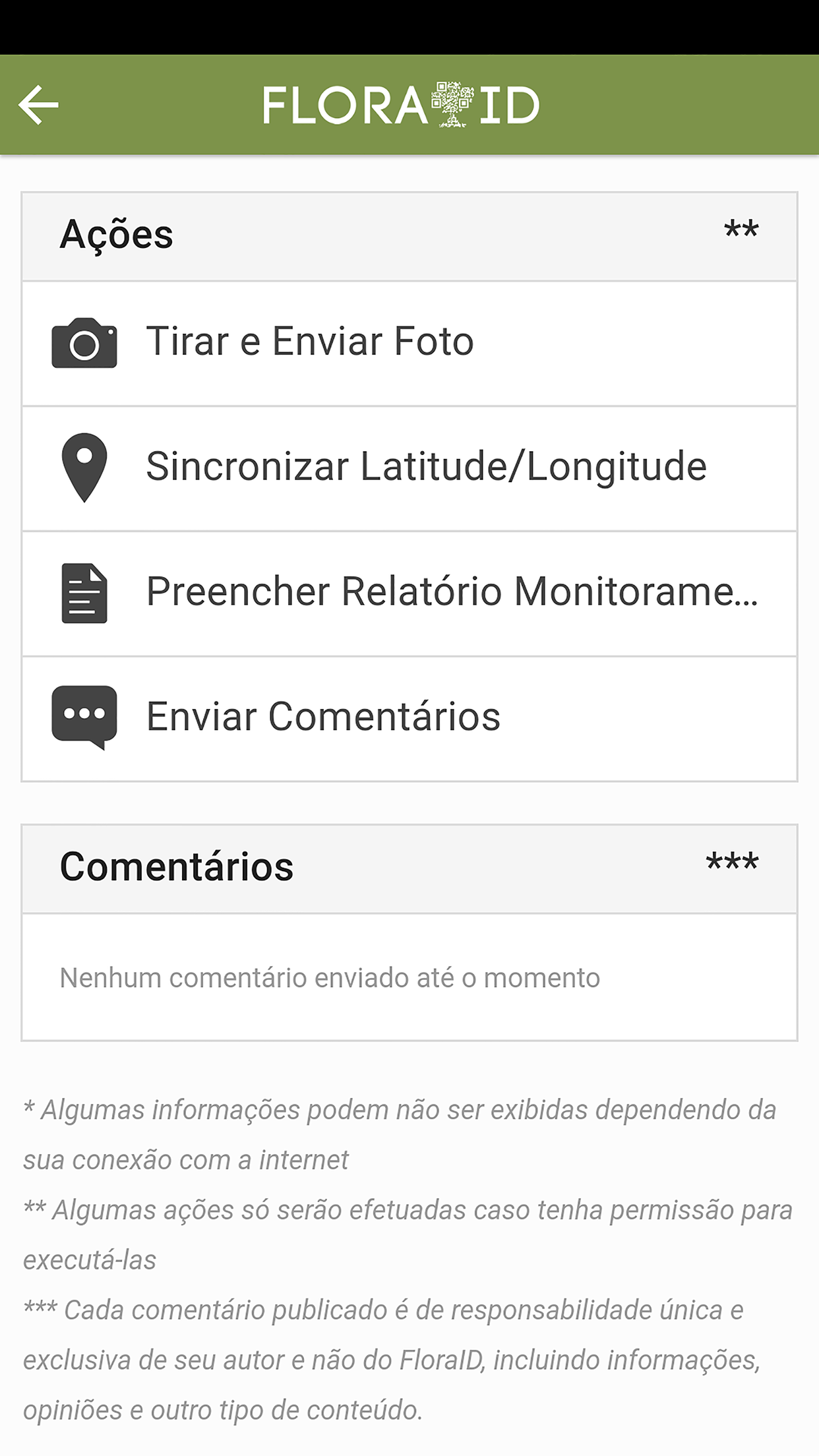The width and height of the screenshot is (819, 1456).
Task: Open Preencher Relatório Monitoramento option
Action: click(x=409, y=593)
